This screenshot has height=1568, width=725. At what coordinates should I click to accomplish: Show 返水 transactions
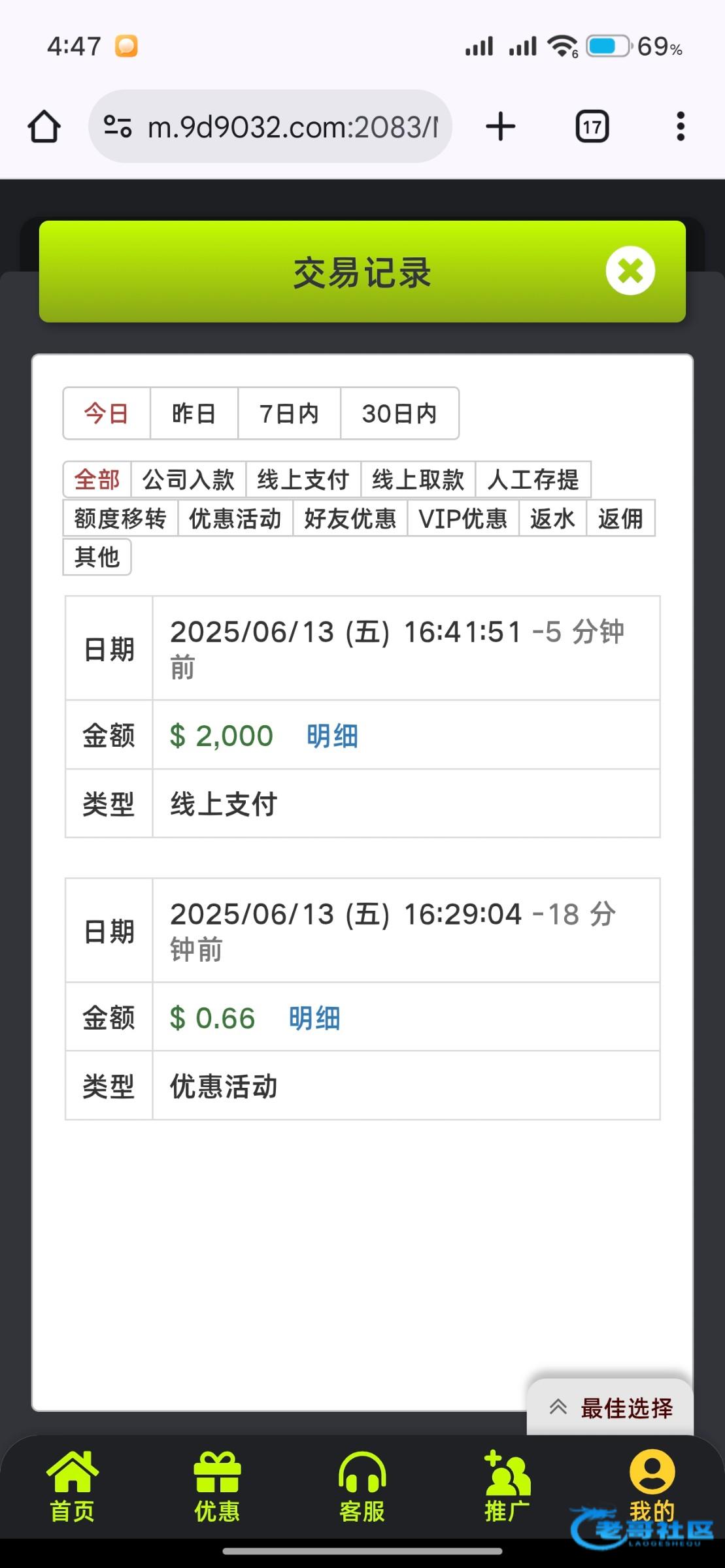click(x=552, y=518)
